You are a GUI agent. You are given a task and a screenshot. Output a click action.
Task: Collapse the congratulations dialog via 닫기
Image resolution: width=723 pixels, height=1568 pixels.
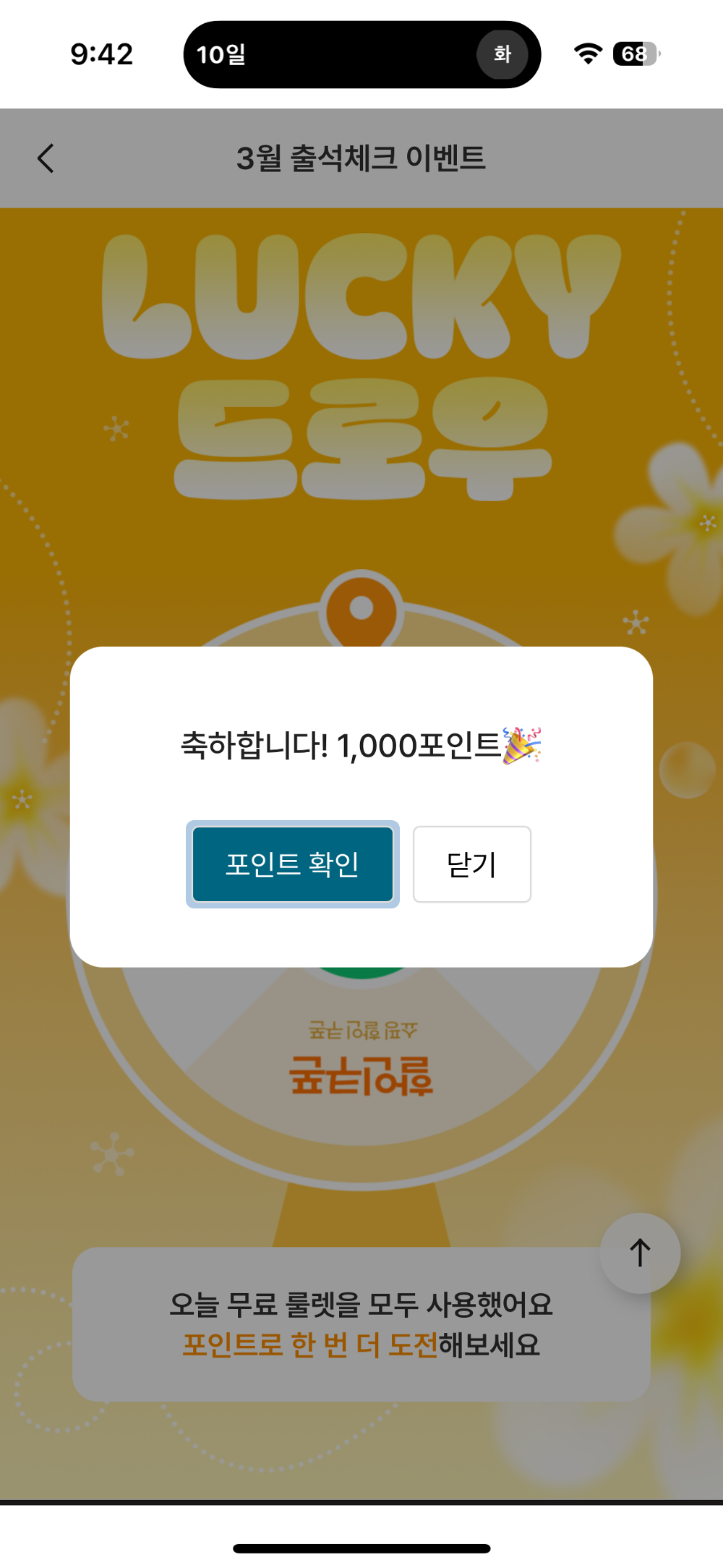point(471,864)
